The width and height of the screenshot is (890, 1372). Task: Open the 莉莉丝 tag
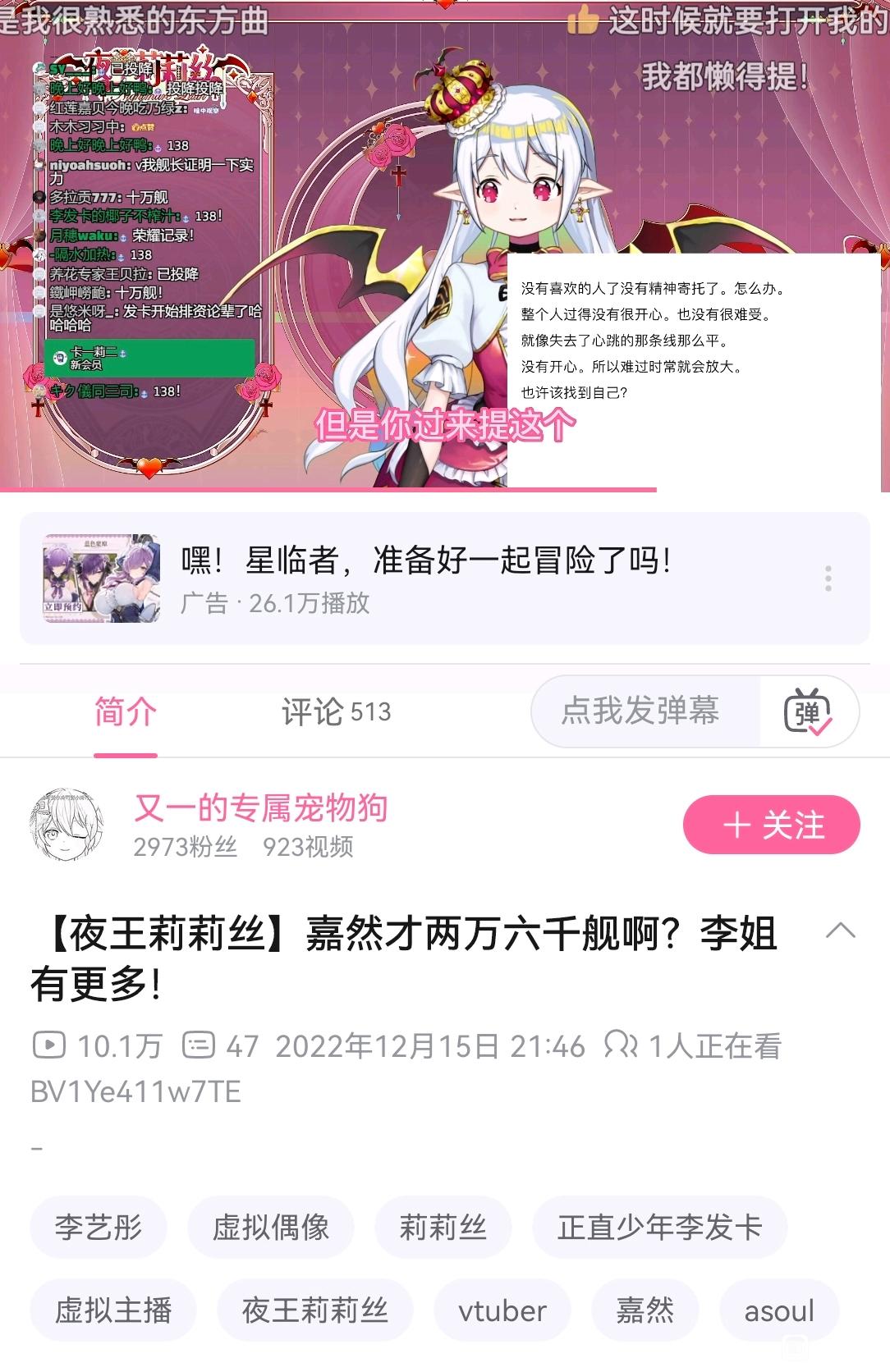tap(443, 1228)
